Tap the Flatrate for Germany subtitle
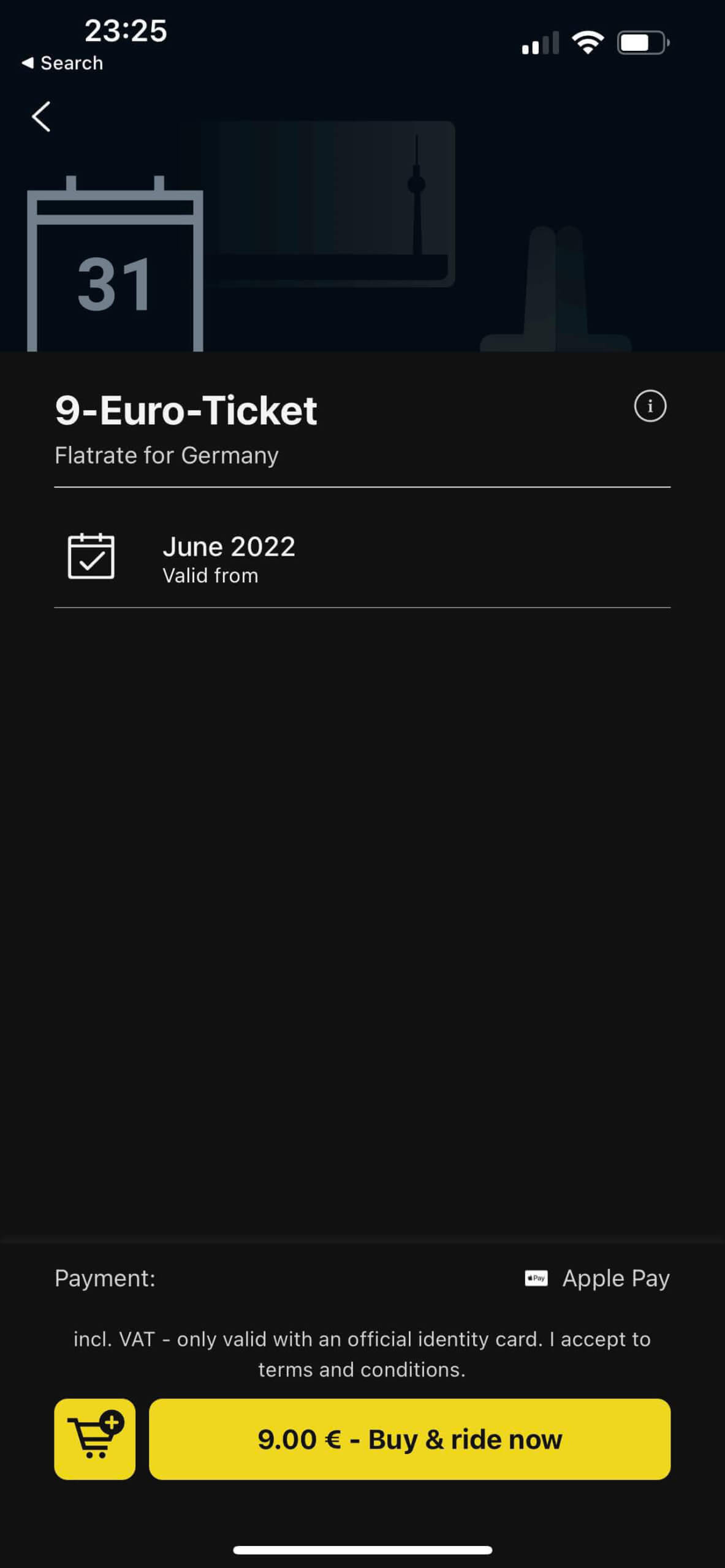The image size is (725, 1568). 166,454
